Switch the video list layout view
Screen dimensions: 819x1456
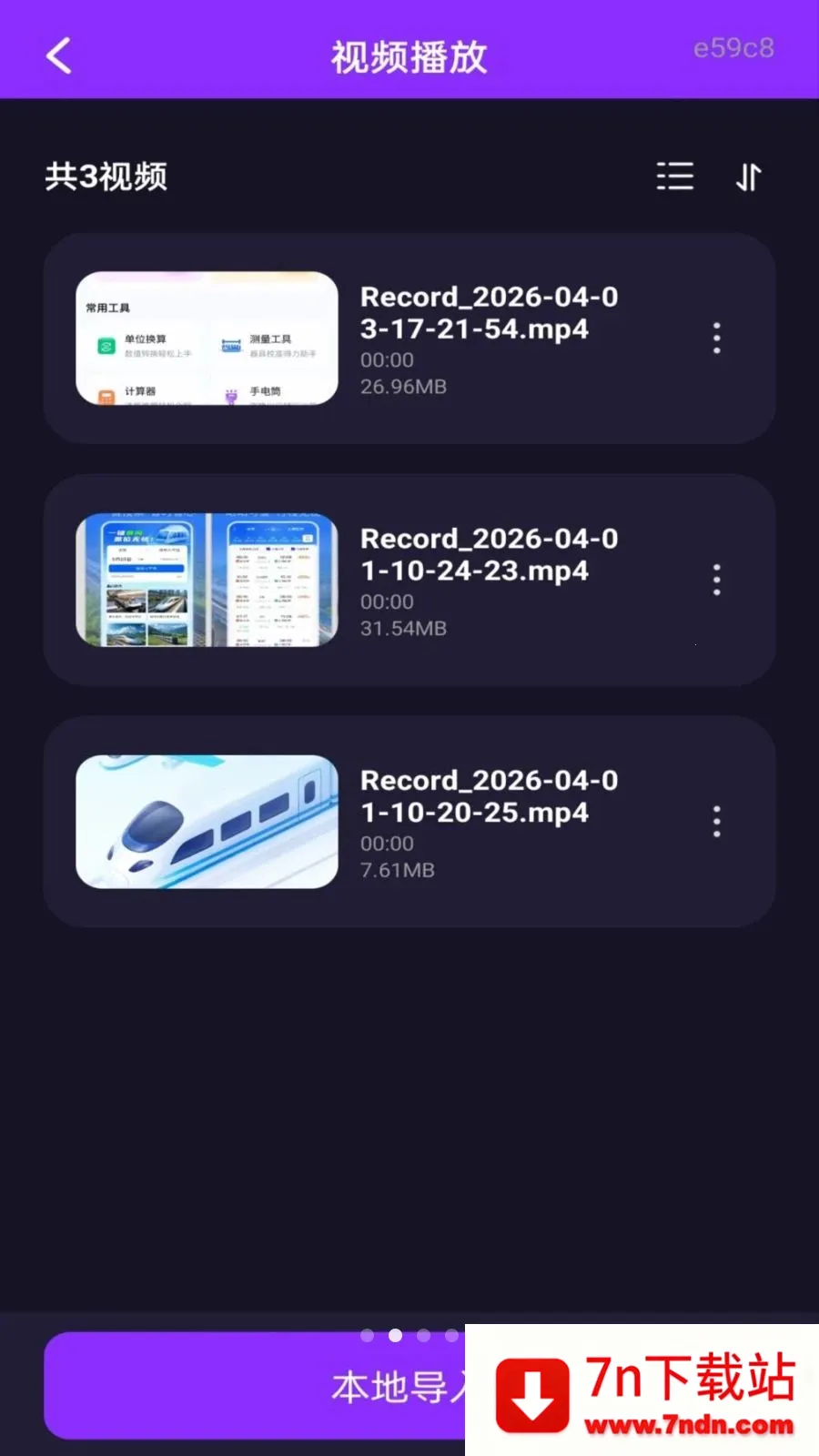[674, 177]
